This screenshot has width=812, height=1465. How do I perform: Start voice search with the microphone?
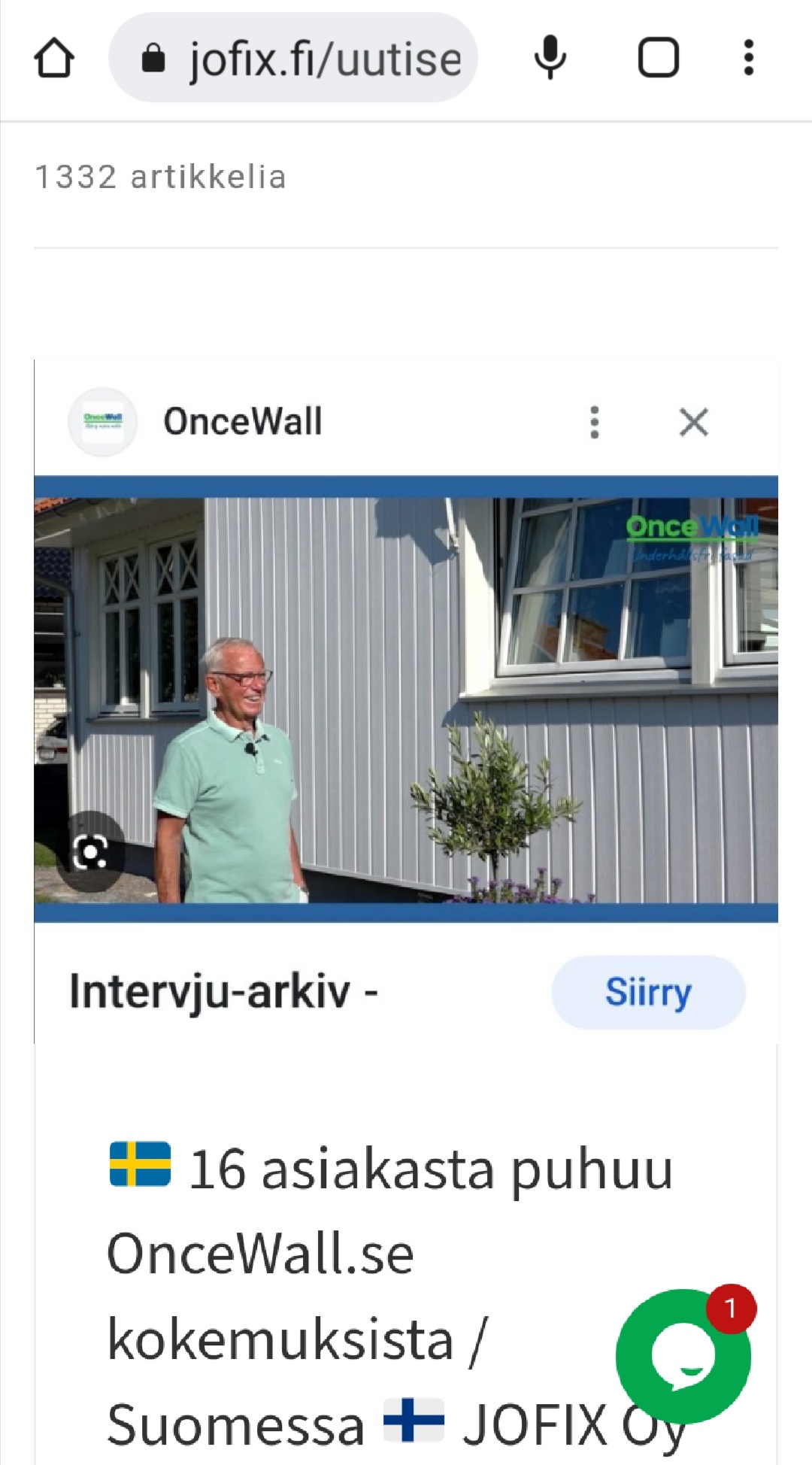pos(550,58)
